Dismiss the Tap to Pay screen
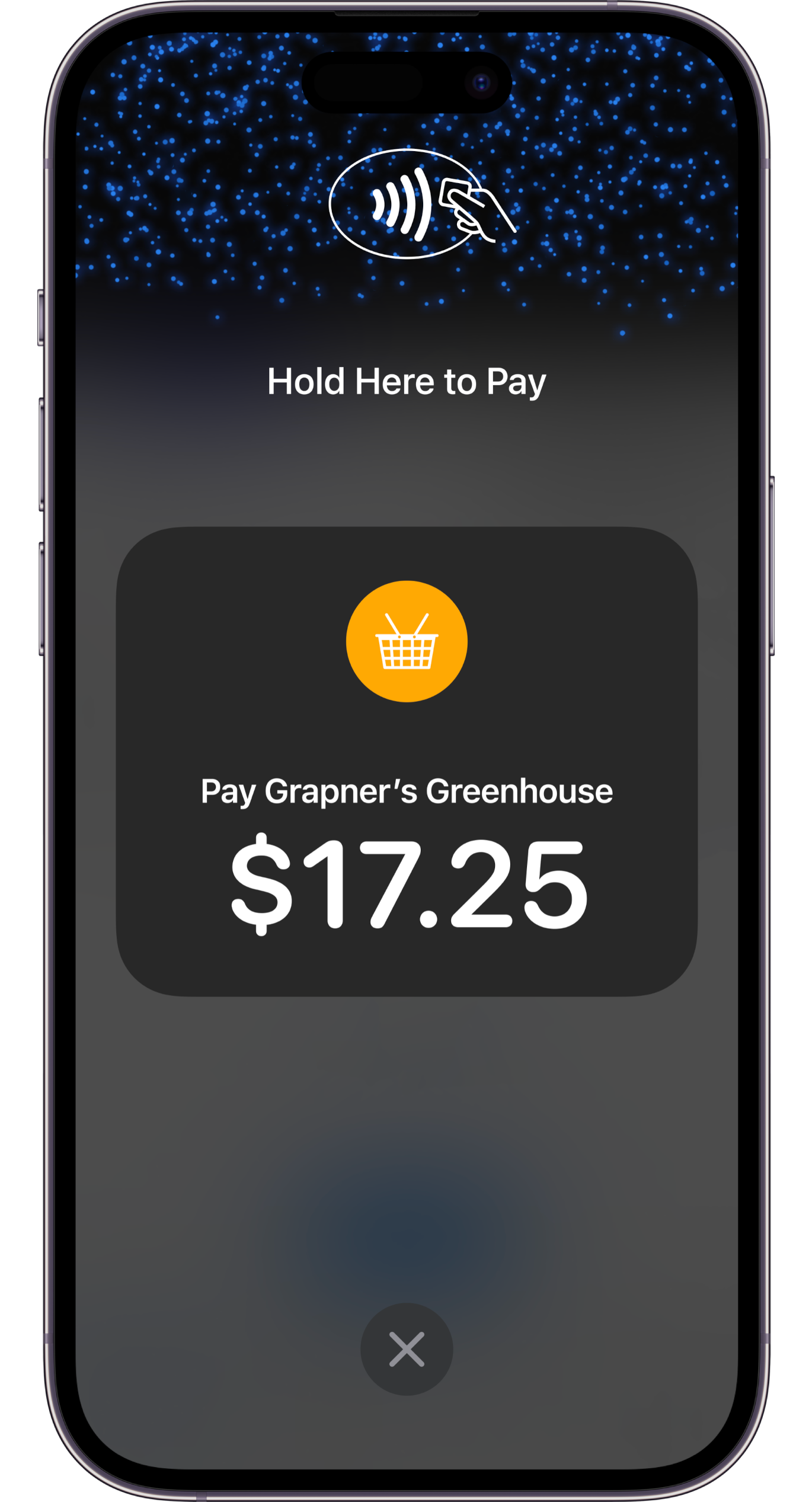 406,1349
